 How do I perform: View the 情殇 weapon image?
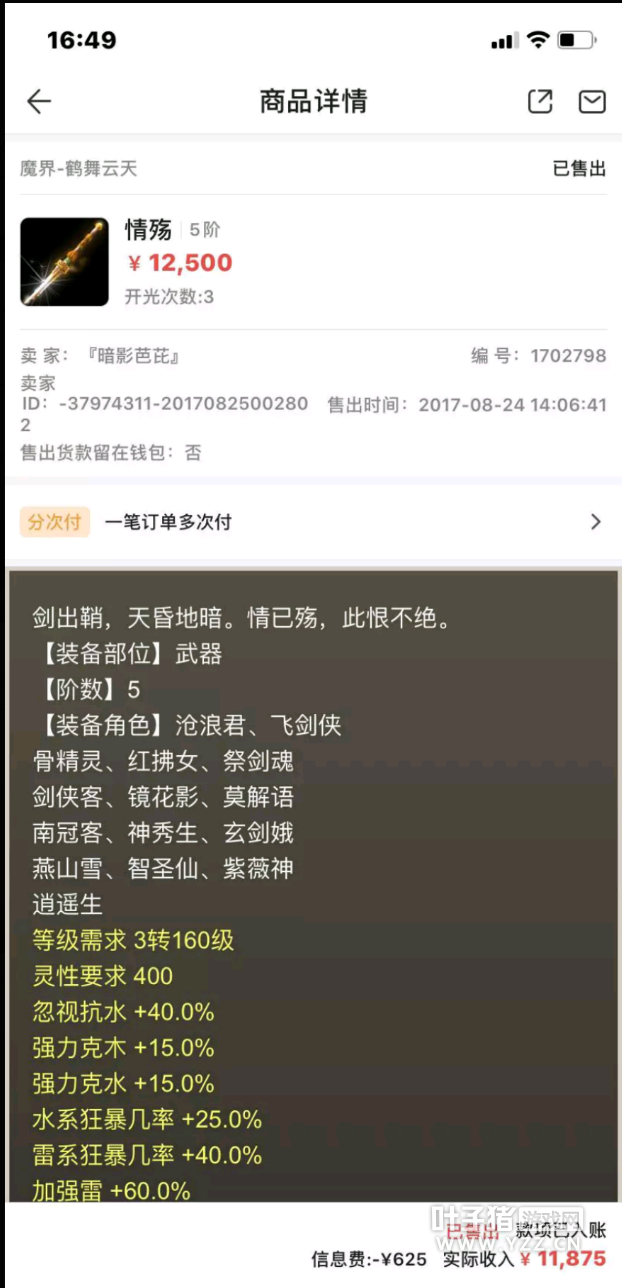point(64,262)
